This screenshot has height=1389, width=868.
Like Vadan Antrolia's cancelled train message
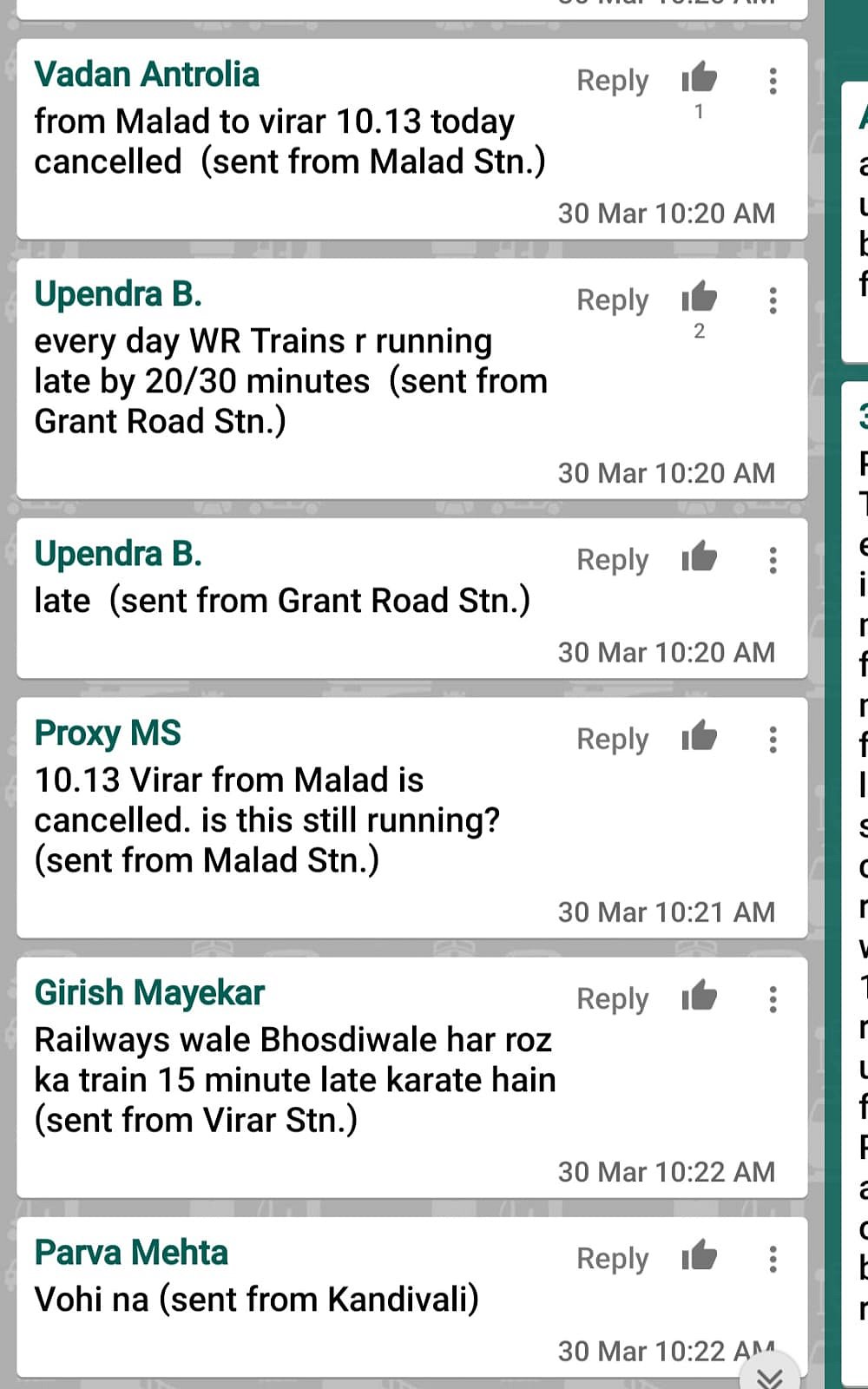[x=699, y=79]
